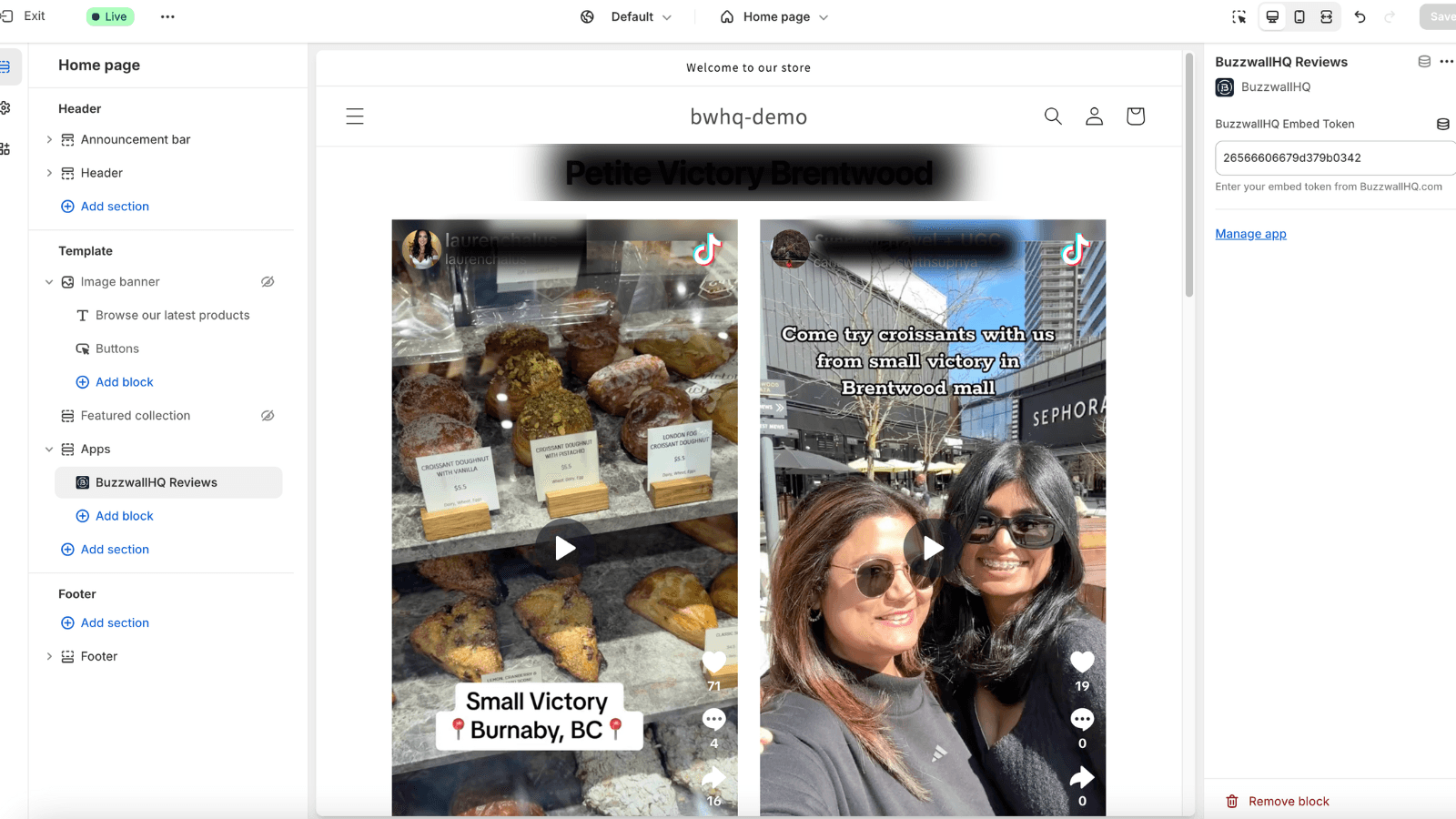
Task: Select the BuzzwallHQ Reviews block
Action: pos(157,482)
